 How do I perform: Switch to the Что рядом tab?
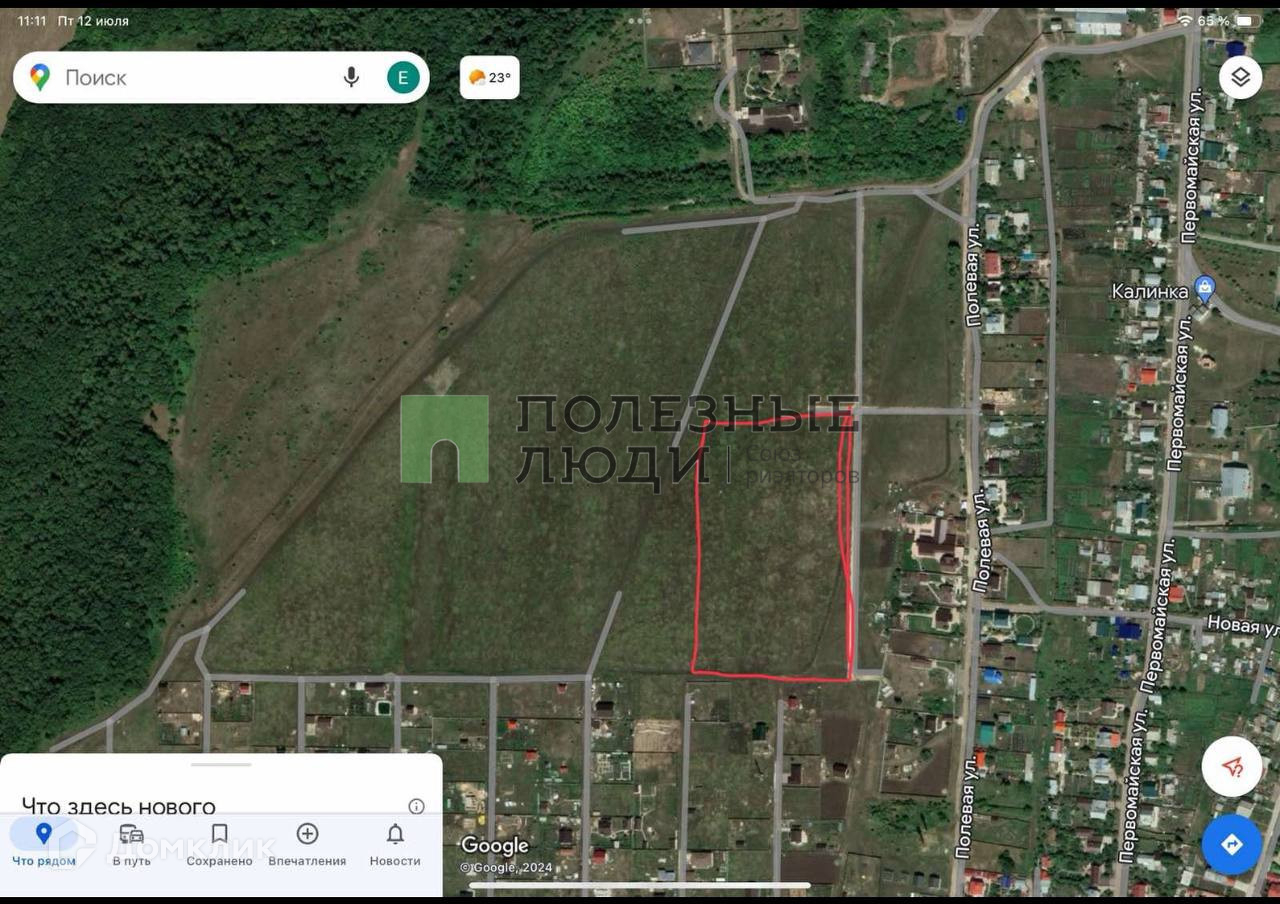point(43,845)
